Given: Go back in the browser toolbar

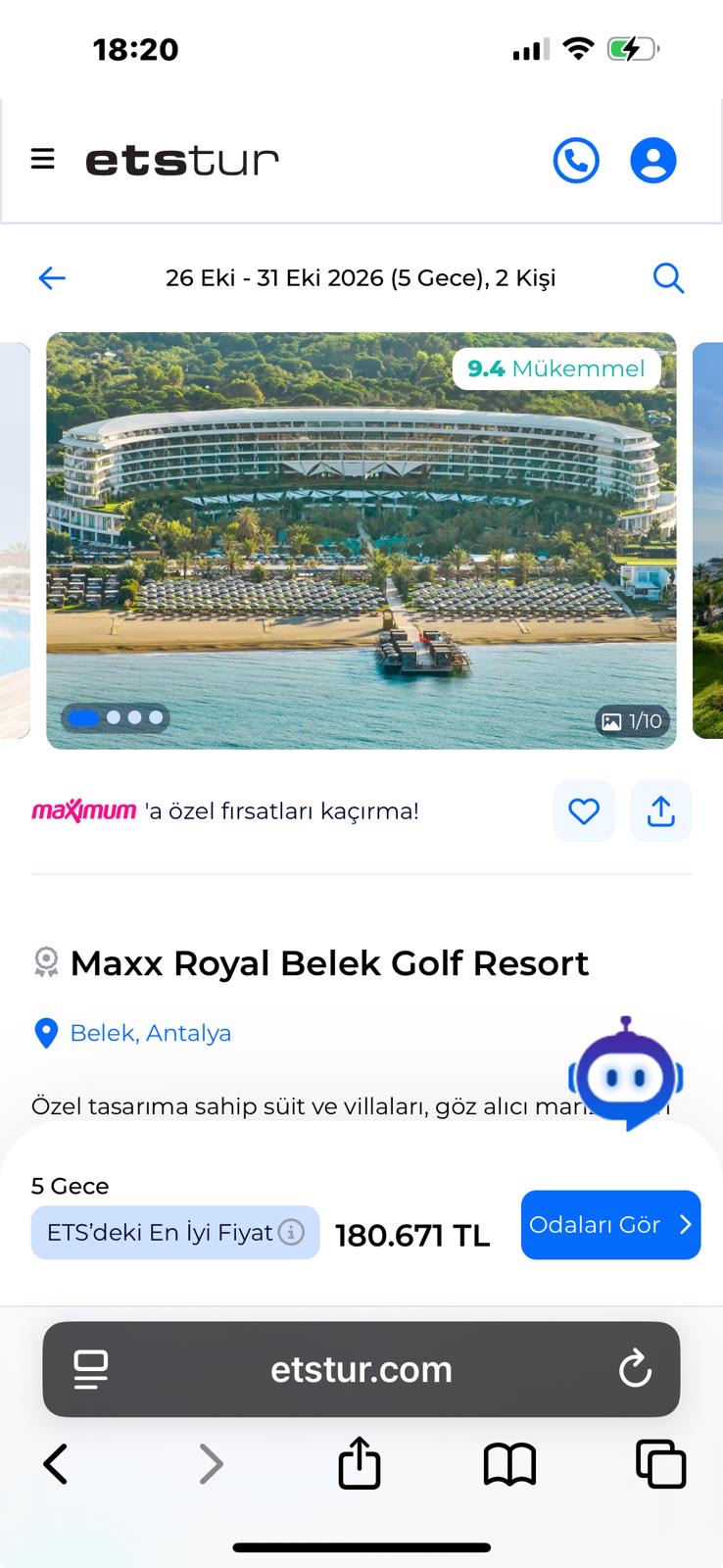Looking at the screenshot, I should point(56,1464).
